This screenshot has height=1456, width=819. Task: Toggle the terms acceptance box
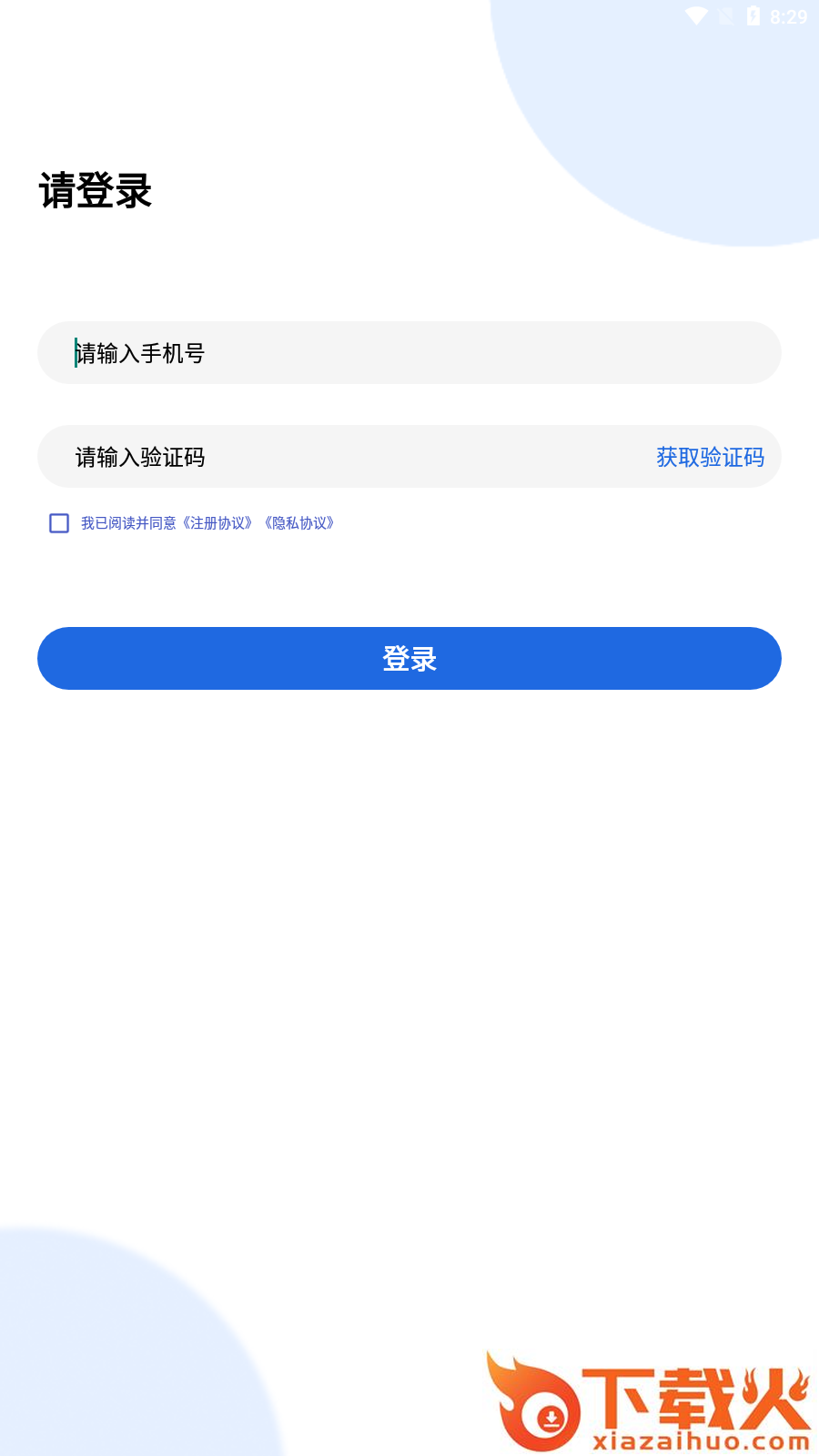point(58,522)
